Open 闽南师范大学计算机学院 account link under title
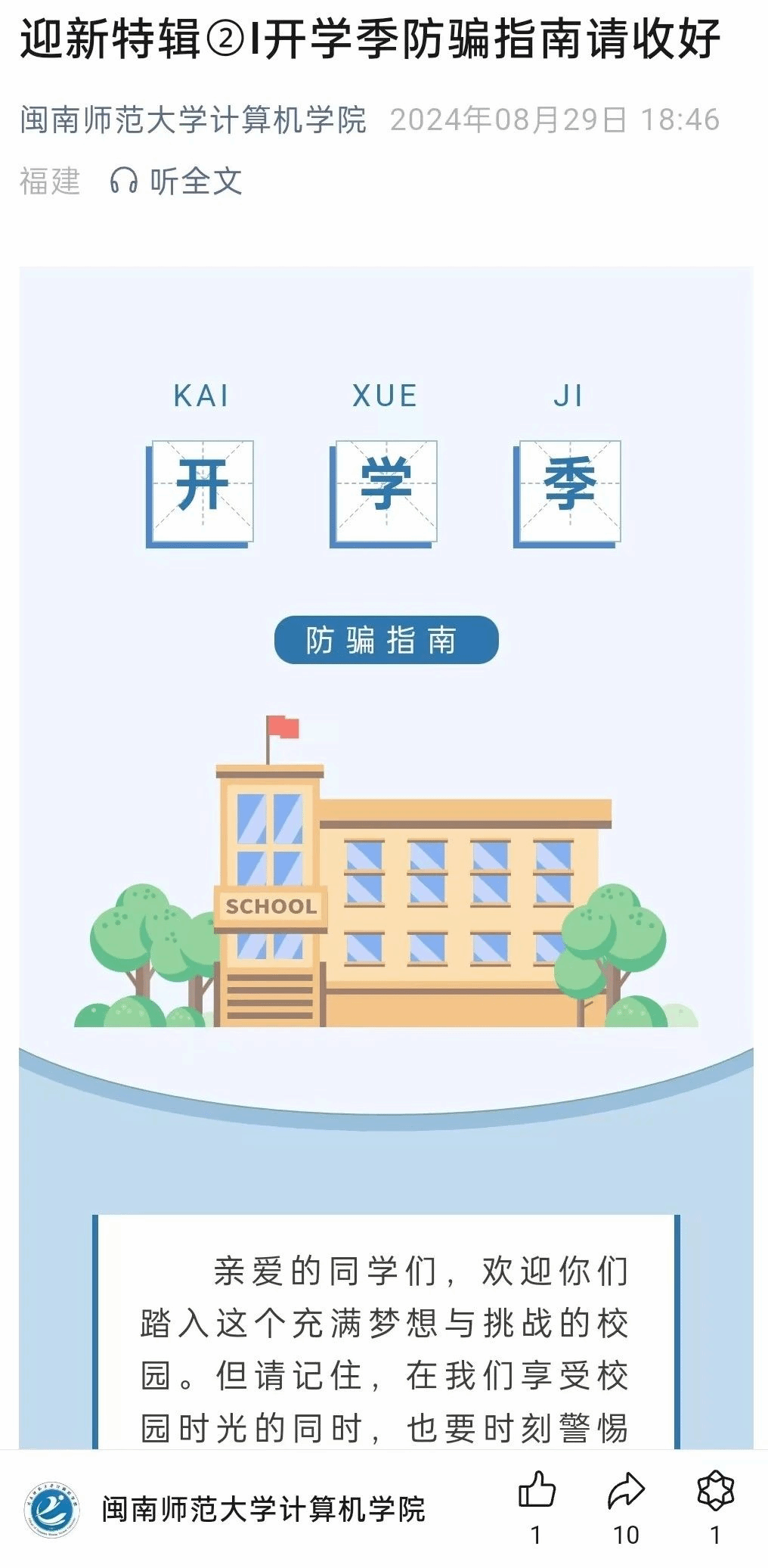Viewport: 768px width, 1568px height. (x=193, y=120)
